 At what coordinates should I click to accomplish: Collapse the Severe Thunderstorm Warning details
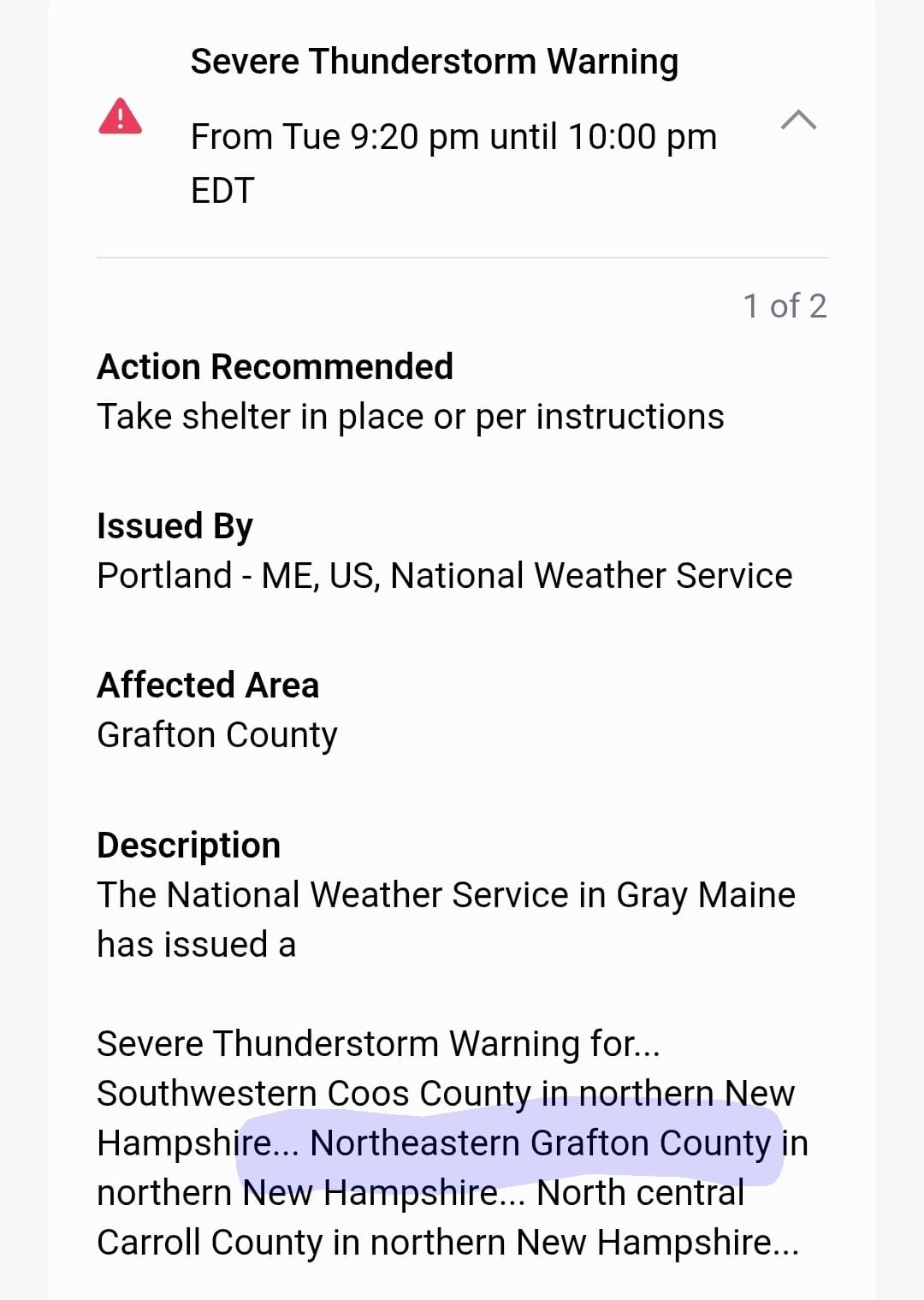pyautogui.click(x=798, y=120)
